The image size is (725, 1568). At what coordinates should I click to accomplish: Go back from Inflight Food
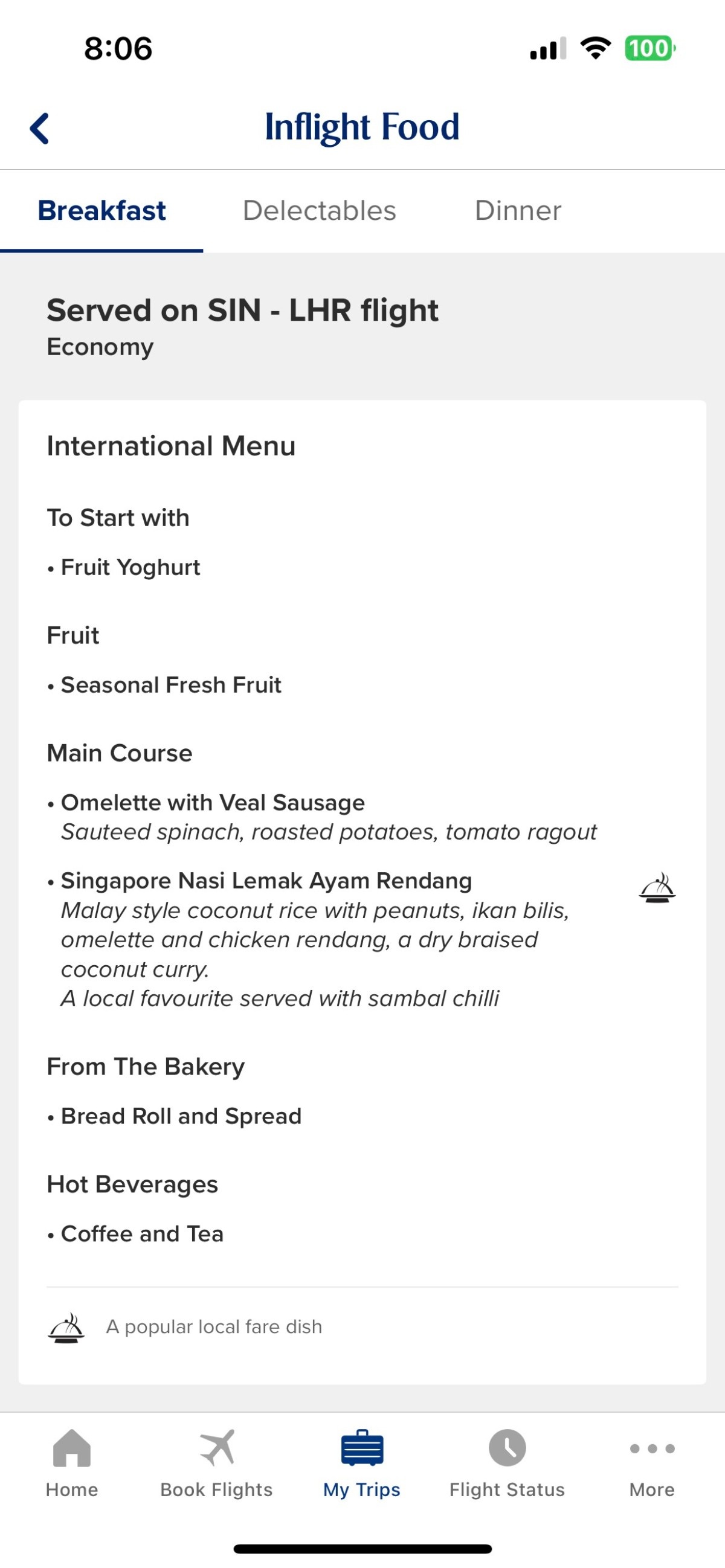[x=39, y=129]
